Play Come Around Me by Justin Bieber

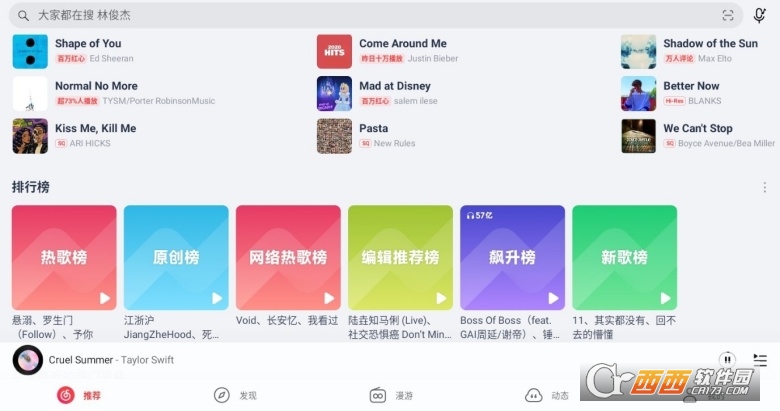(402, 50)
